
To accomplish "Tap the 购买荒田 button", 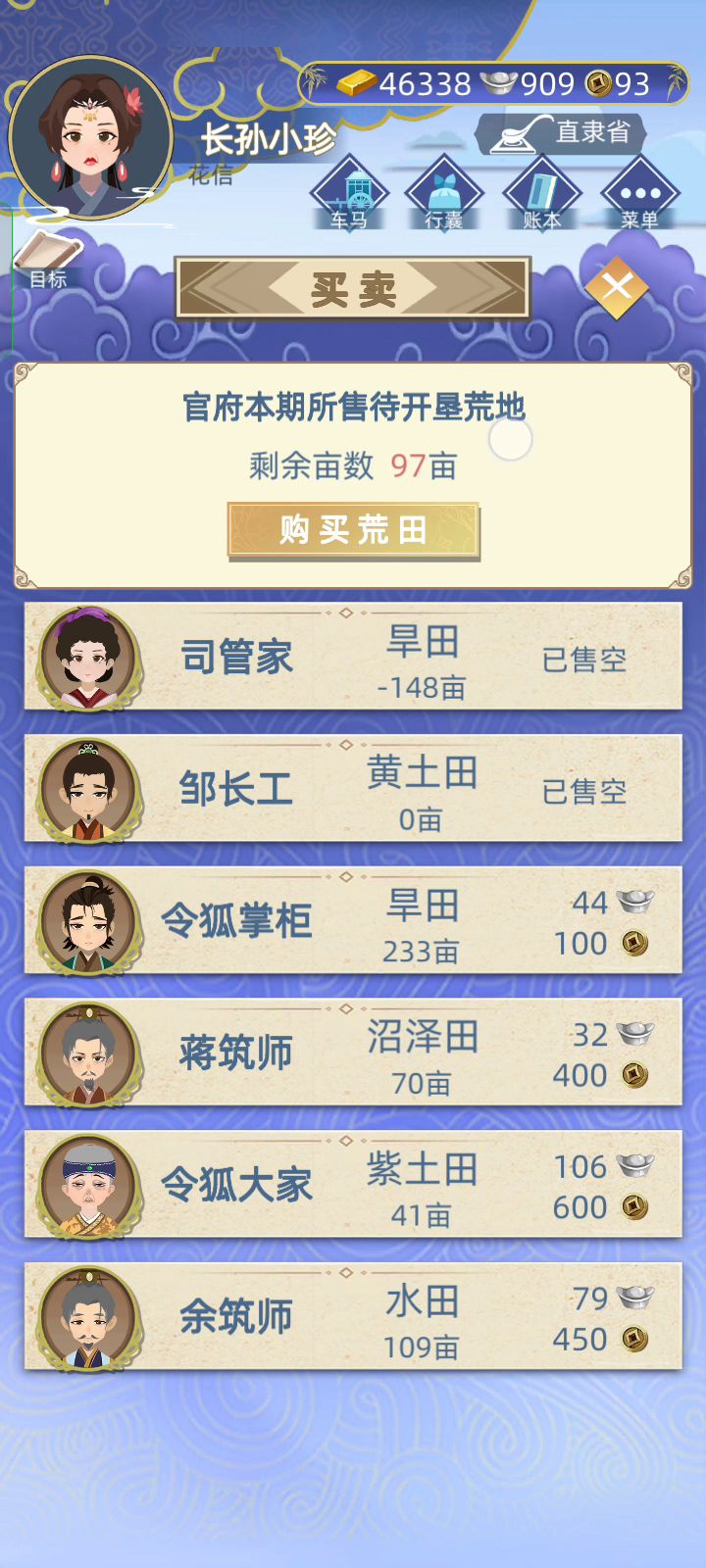I will click(353, 530).
